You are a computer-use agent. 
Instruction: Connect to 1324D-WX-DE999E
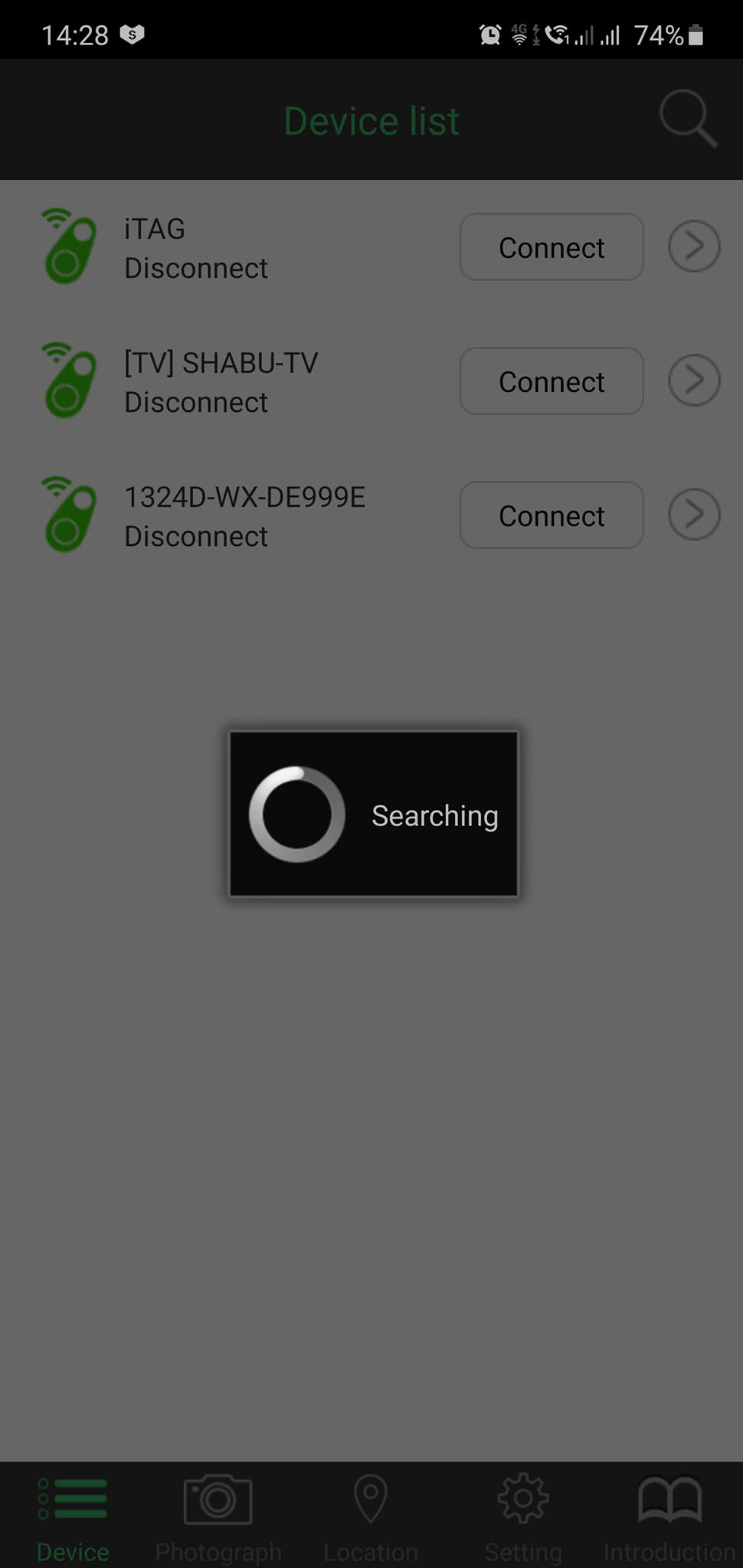click(551, 515)
